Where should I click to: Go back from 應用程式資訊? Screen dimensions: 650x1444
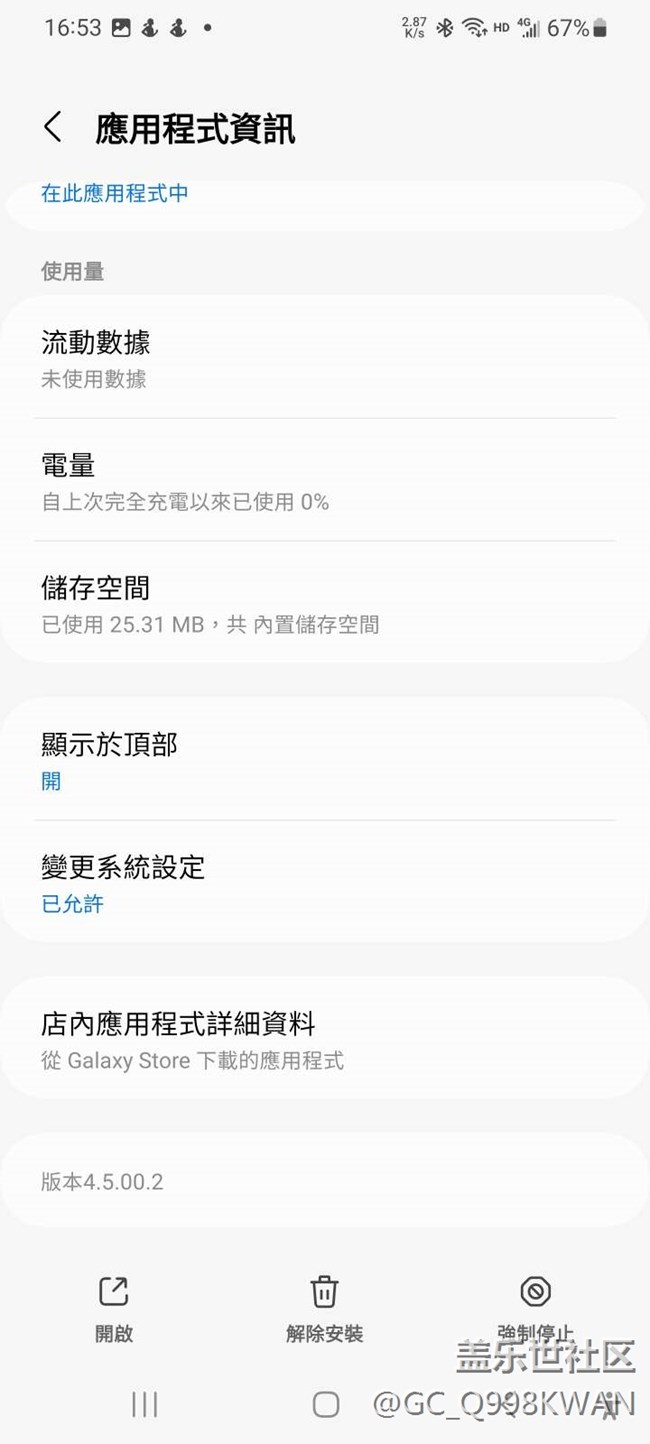[53, 128]
